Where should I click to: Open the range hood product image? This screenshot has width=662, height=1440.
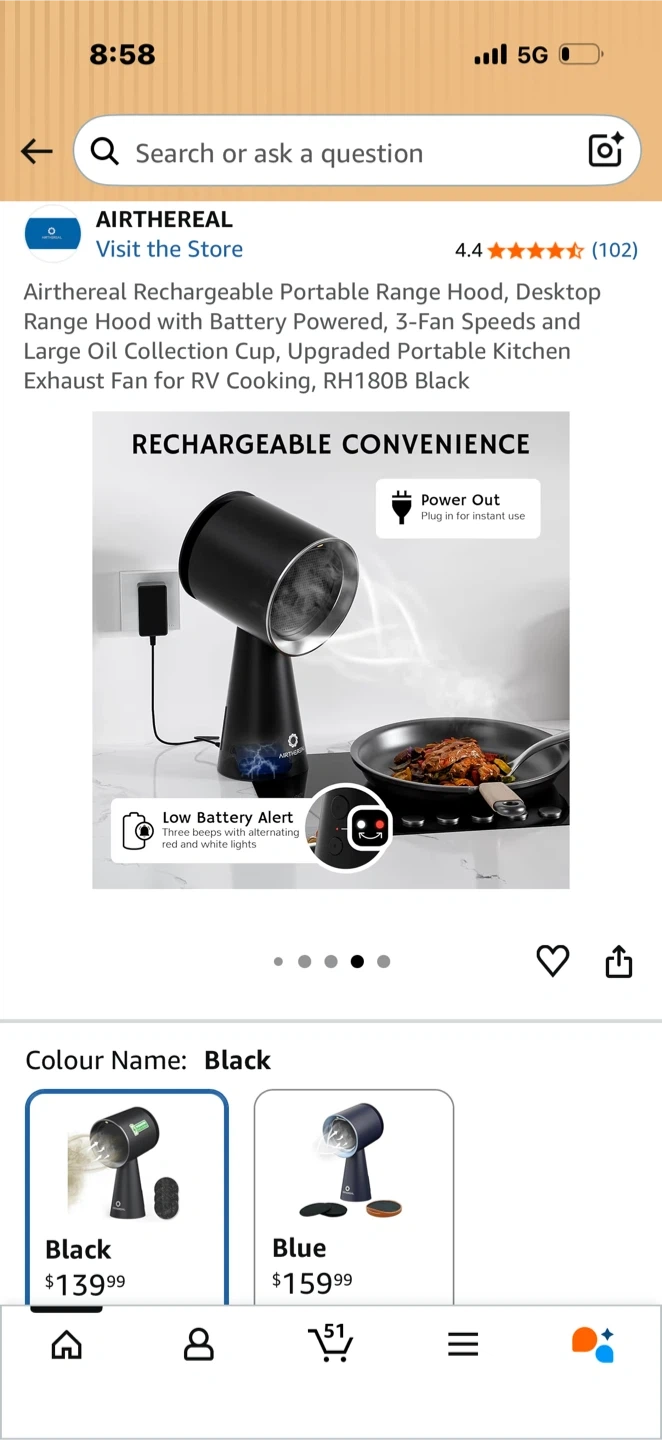[330, 650]
